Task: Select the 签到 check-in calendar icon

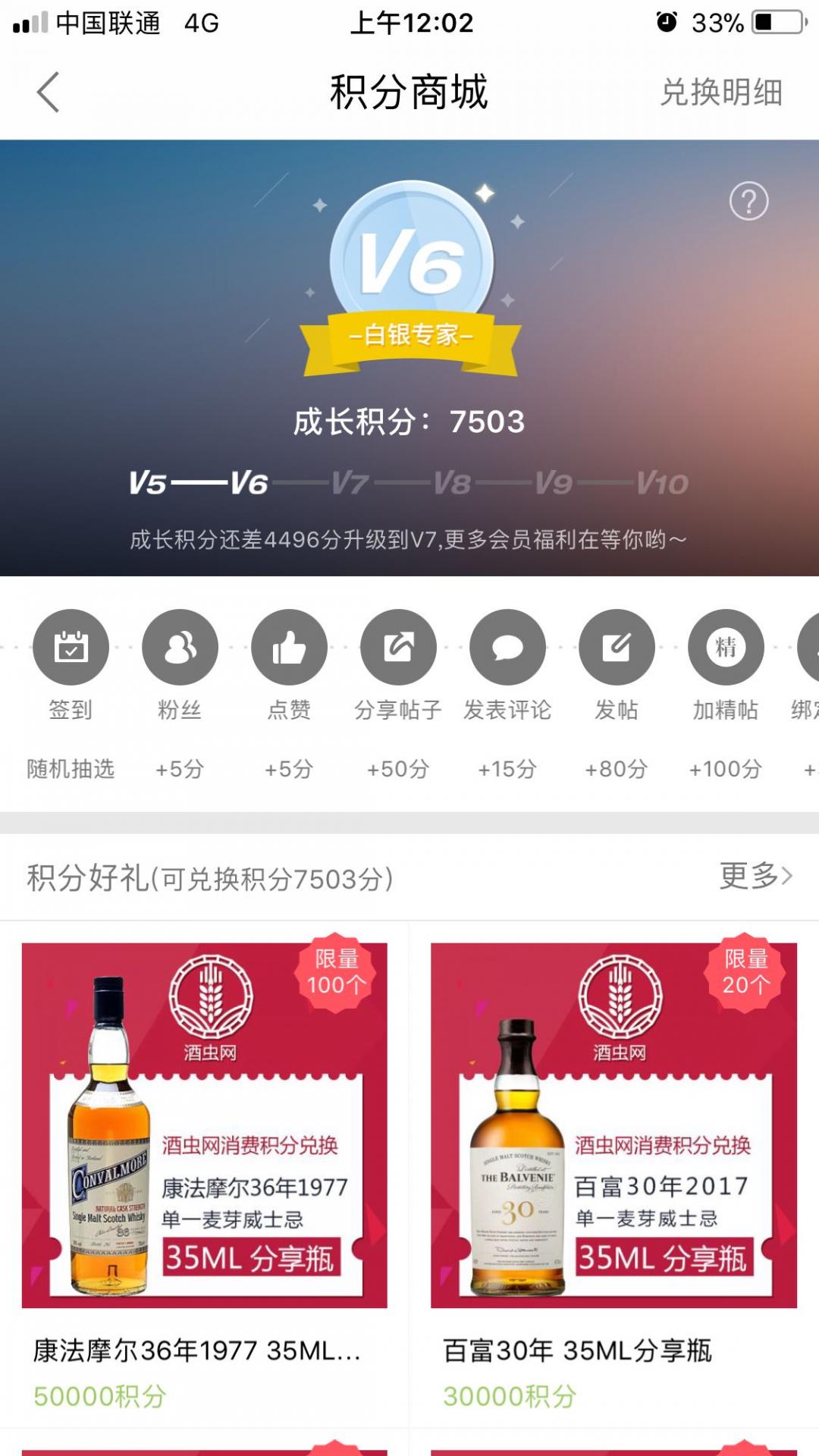Action: (x=71, y=647)
